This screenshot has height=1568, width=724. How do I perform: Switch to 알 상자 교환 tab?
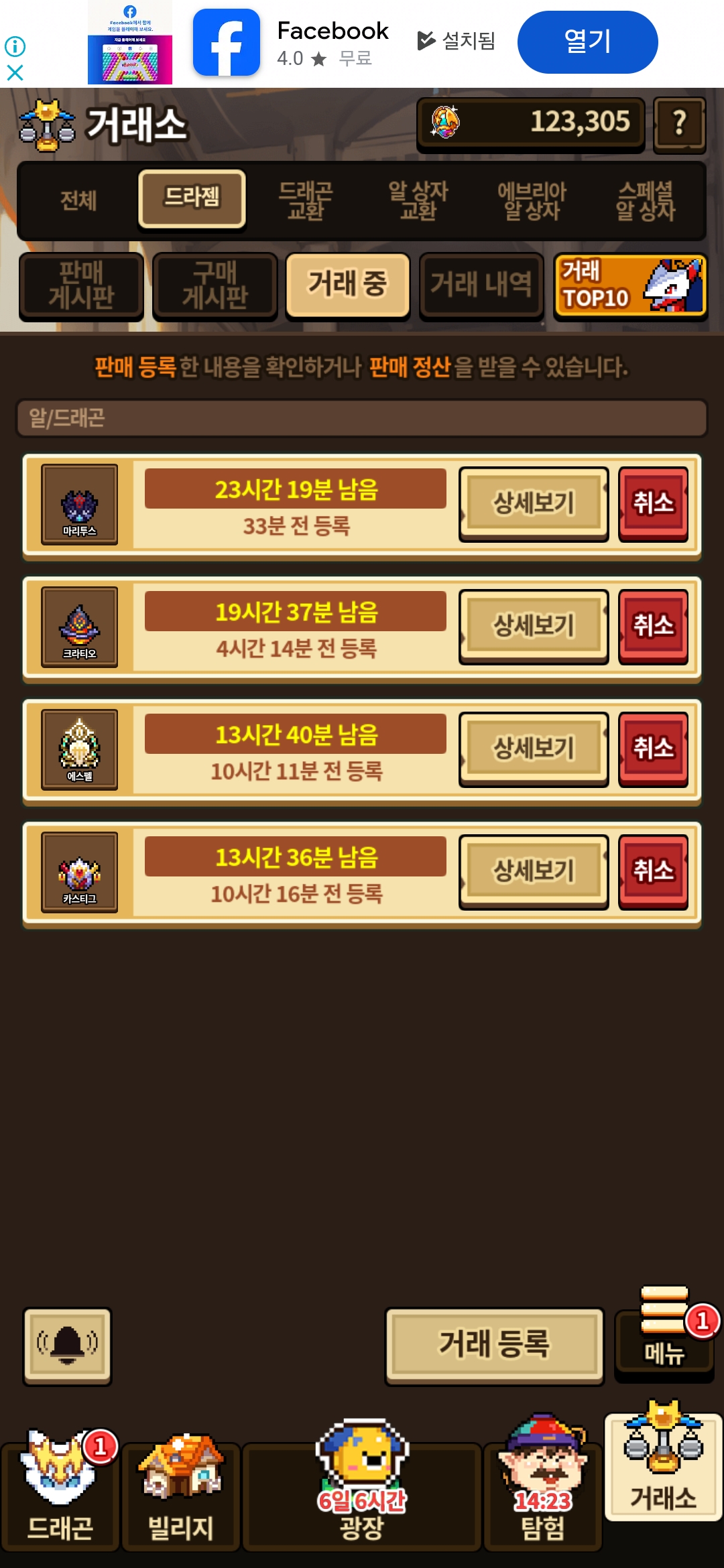tap(418, 200)
